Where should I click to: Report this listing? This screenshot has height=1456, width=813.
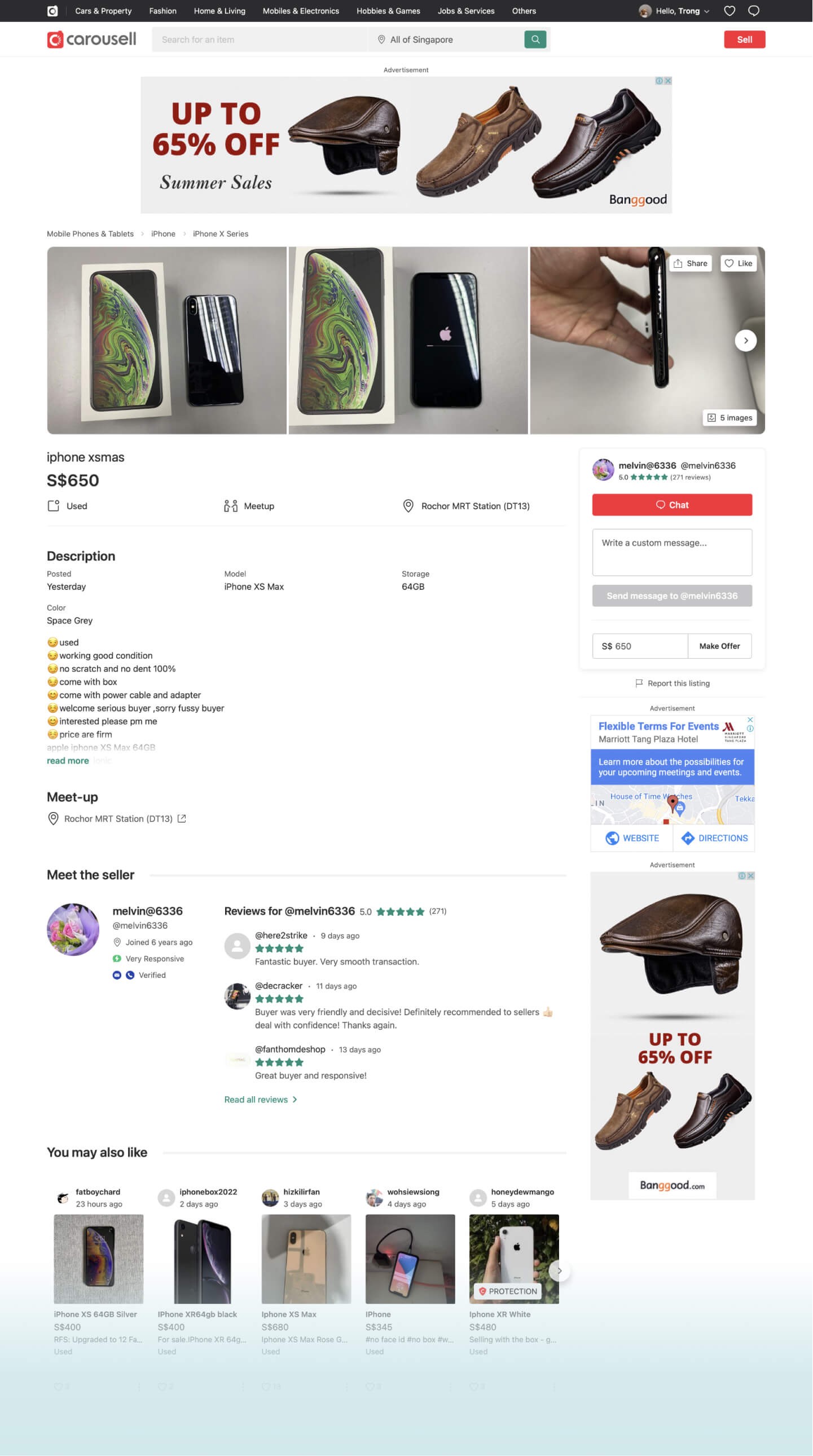point(672,683)
